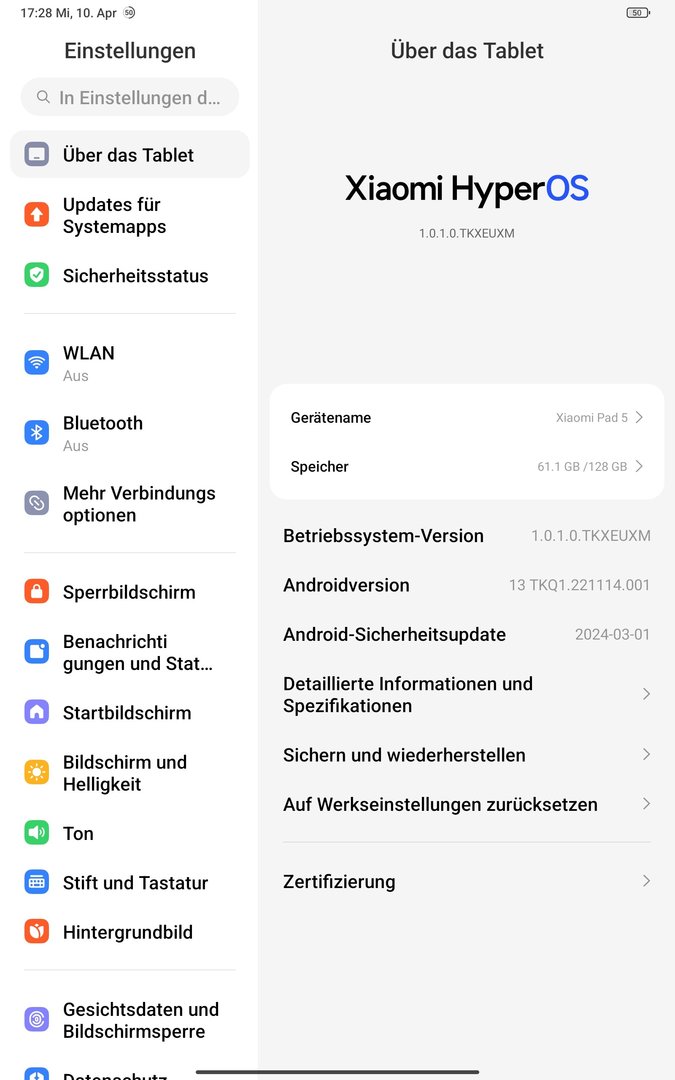The height and width of the screenshot is (1080, 675).
Task: Open Updates für Systemapps
Action: 130,215
